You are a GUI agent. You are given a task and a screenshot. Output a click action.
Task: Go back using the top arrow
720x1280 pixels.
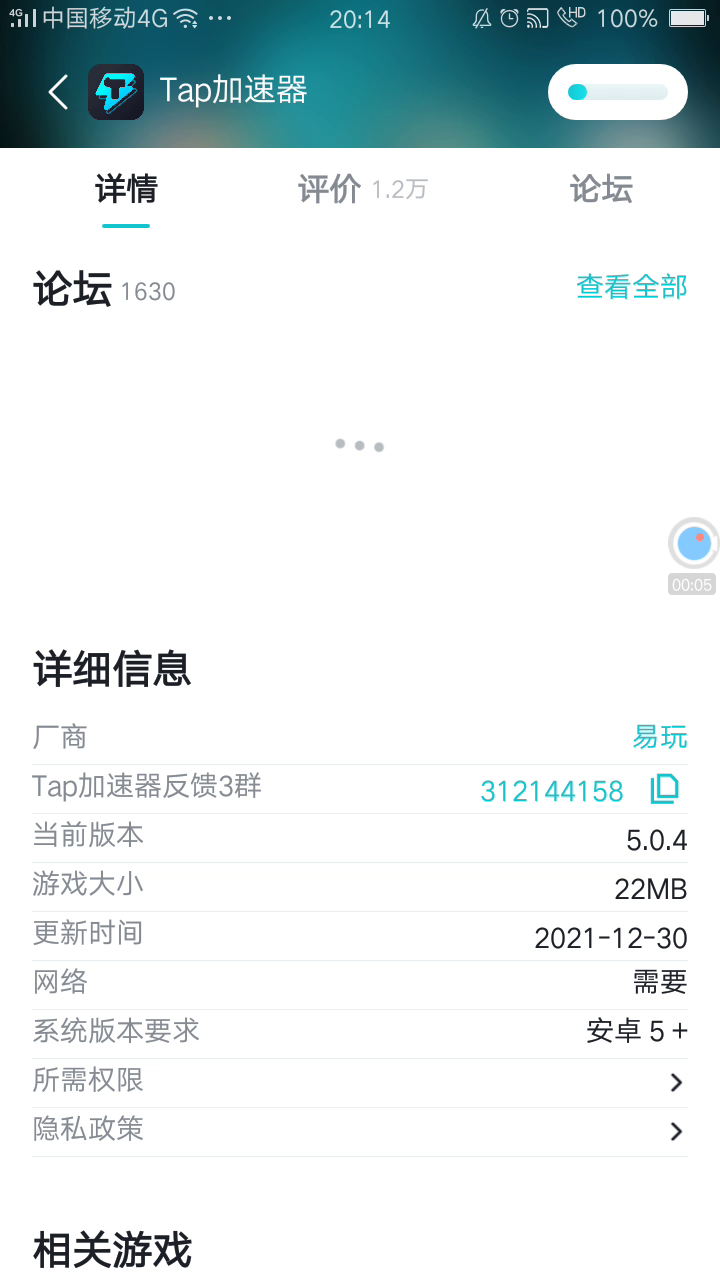point(58,92)
